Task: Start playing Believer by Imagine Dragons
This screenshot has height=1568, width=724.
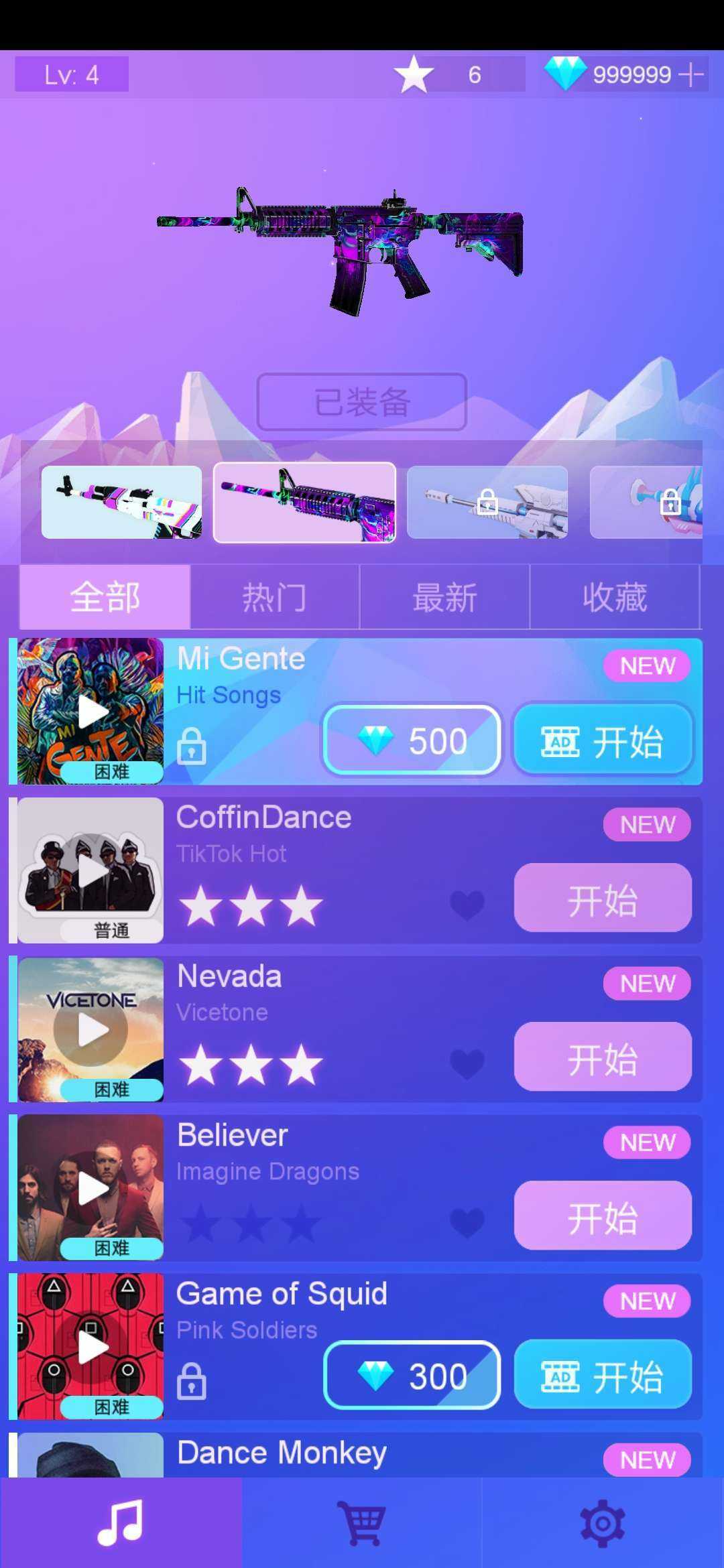Action: click(603, 1216)
